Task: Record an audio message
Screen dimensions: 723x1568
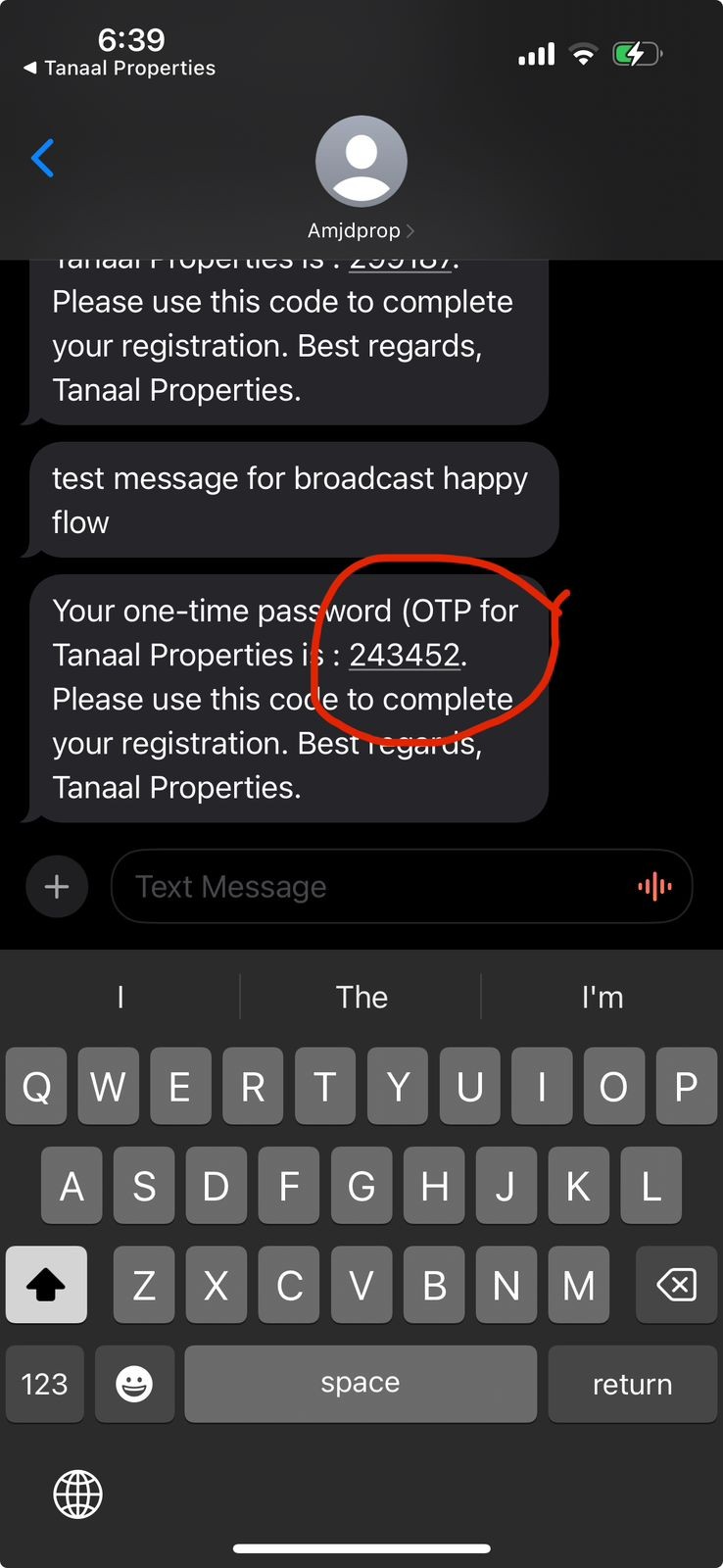Action: (x=654, y=887)
